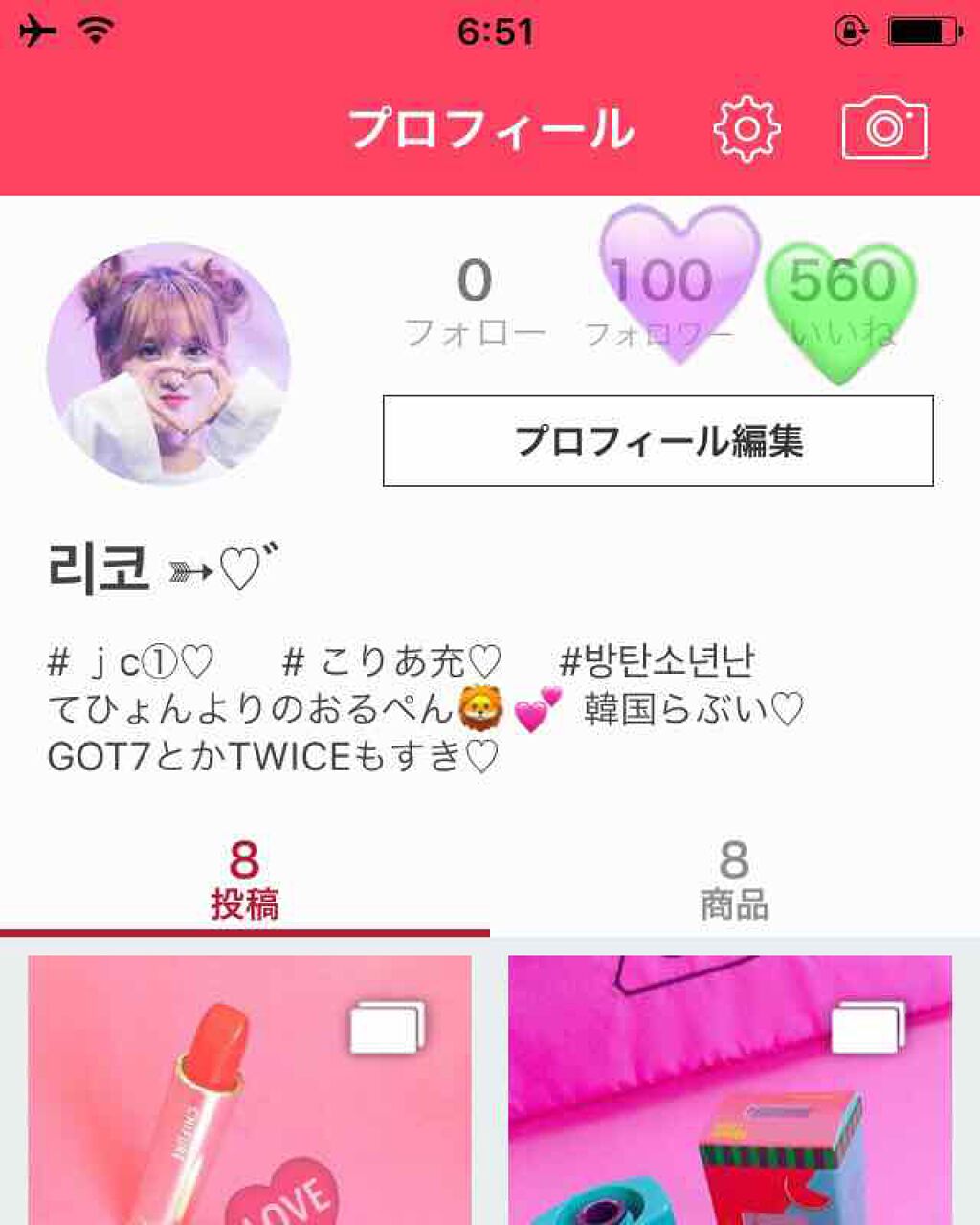Switch to the 投稿 tab
980x1225 pixels.
[245, 880]
